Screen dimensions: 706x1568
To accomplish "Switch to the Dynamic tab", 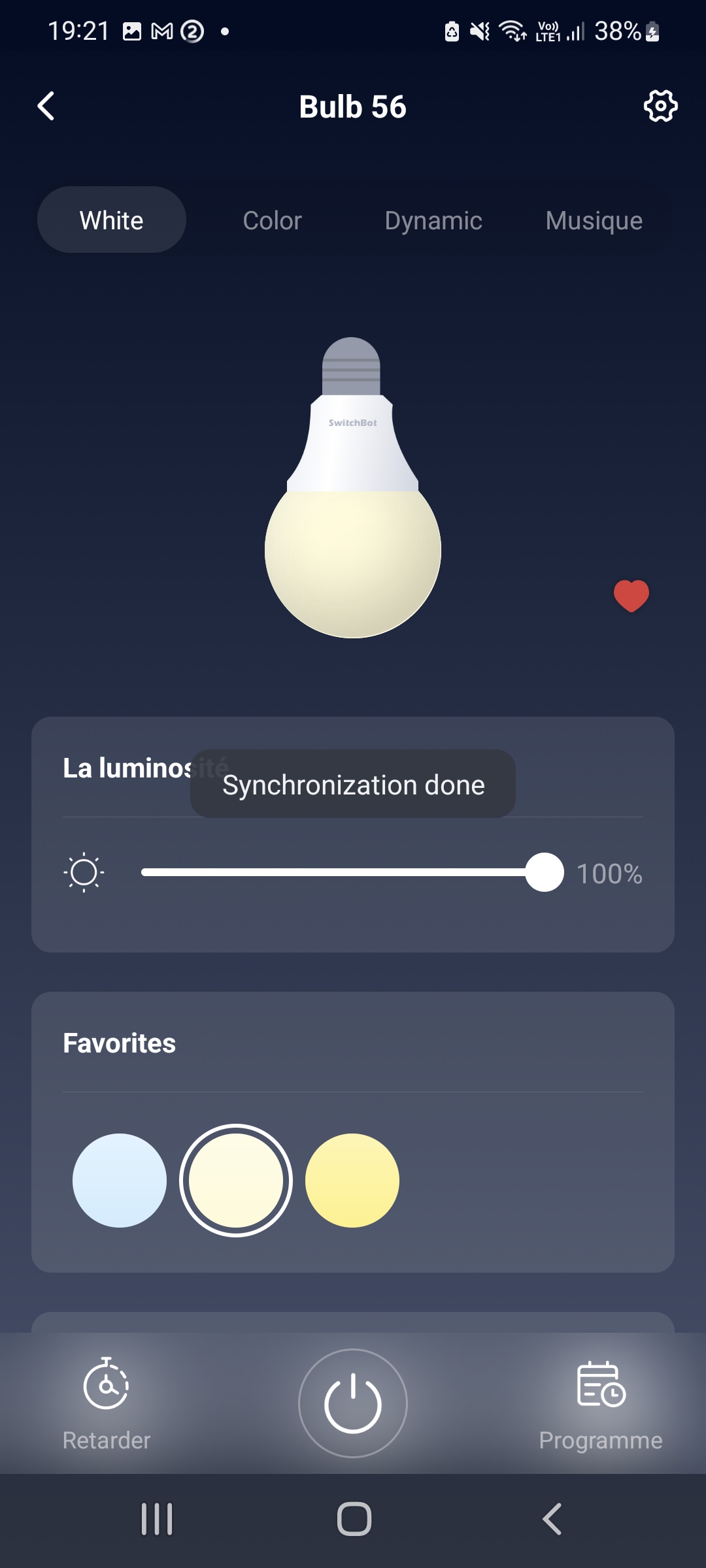I will click(x=433, y=220).
